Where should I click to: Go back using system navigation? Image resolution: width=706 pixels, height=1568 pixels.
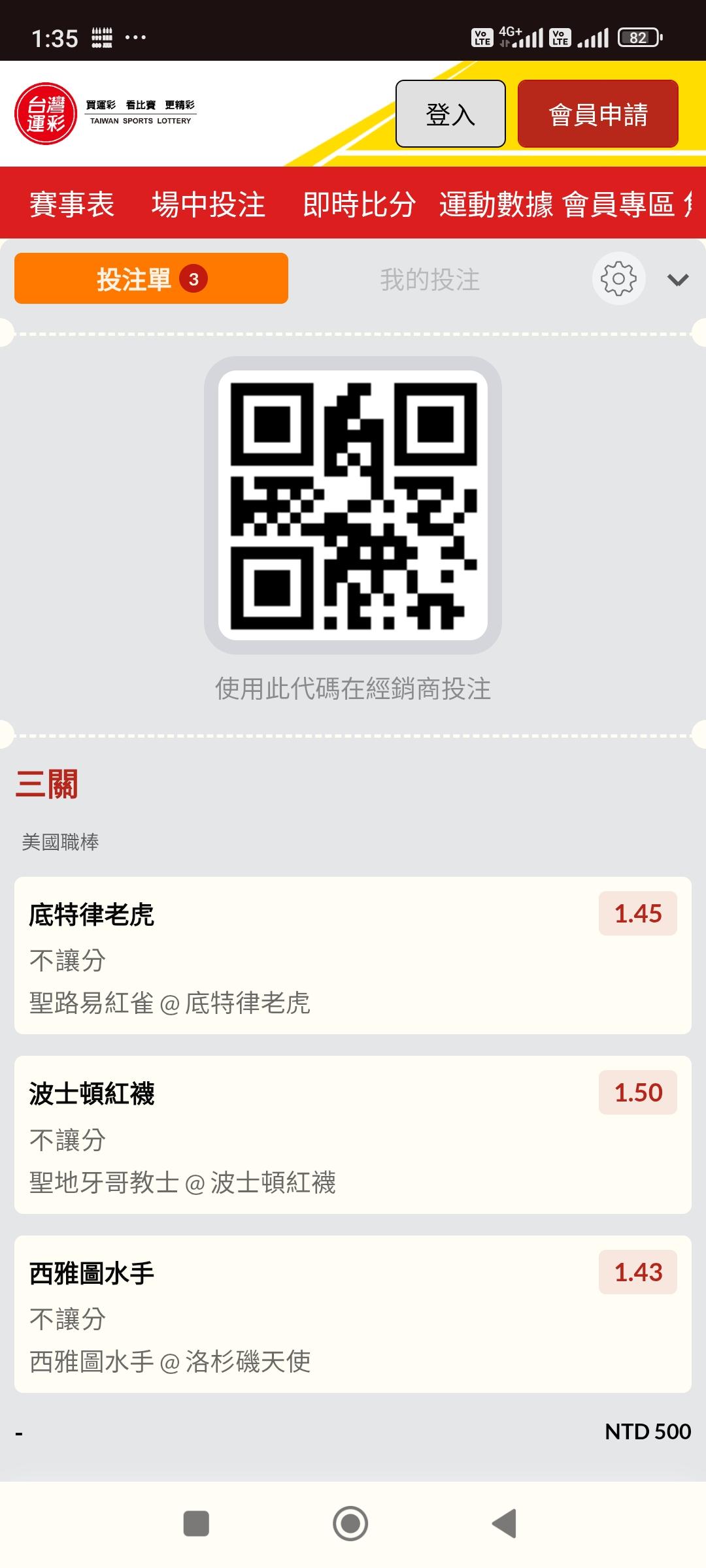point(505,1524)
